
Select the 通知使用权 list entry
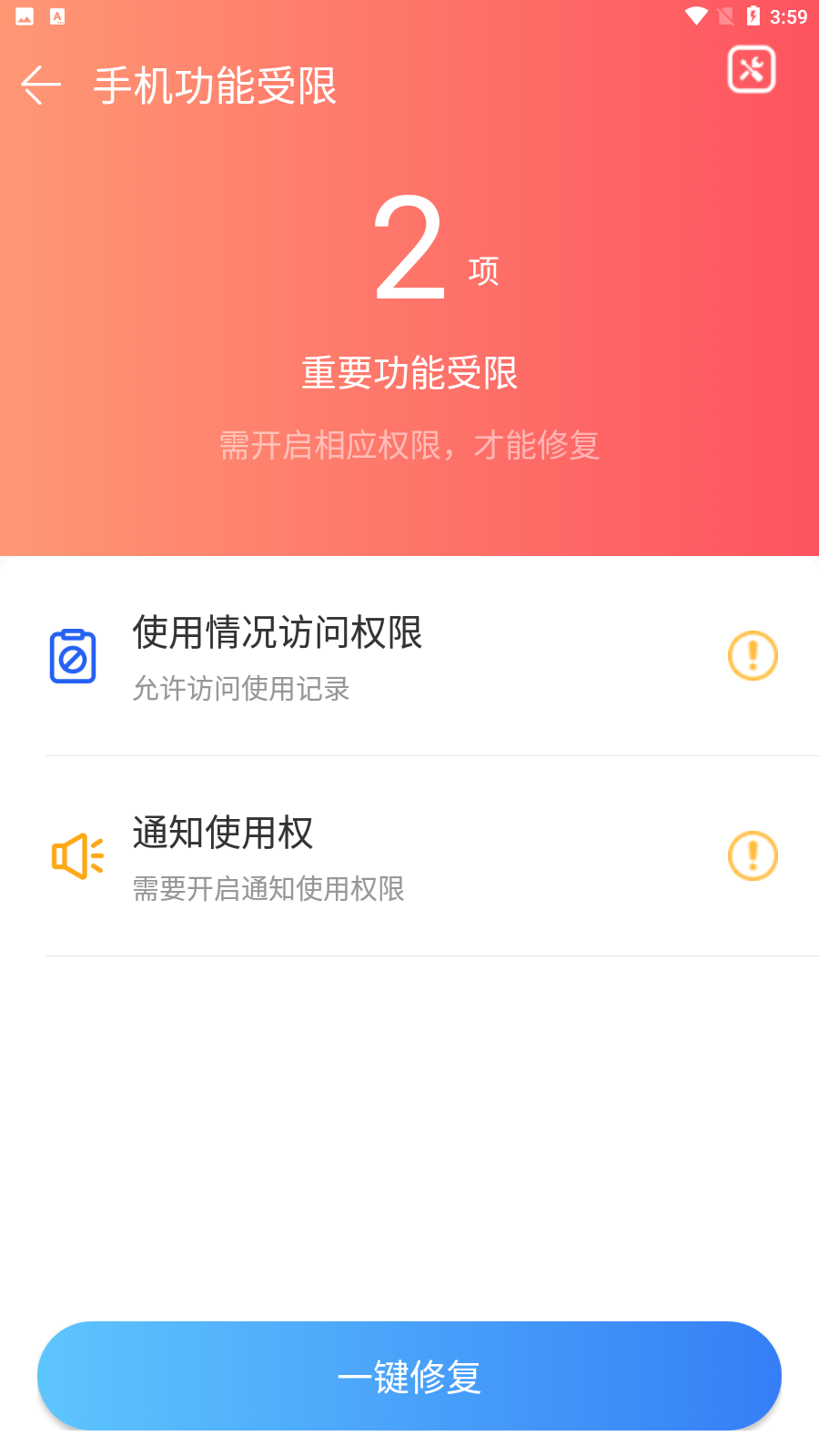point(409,855)
